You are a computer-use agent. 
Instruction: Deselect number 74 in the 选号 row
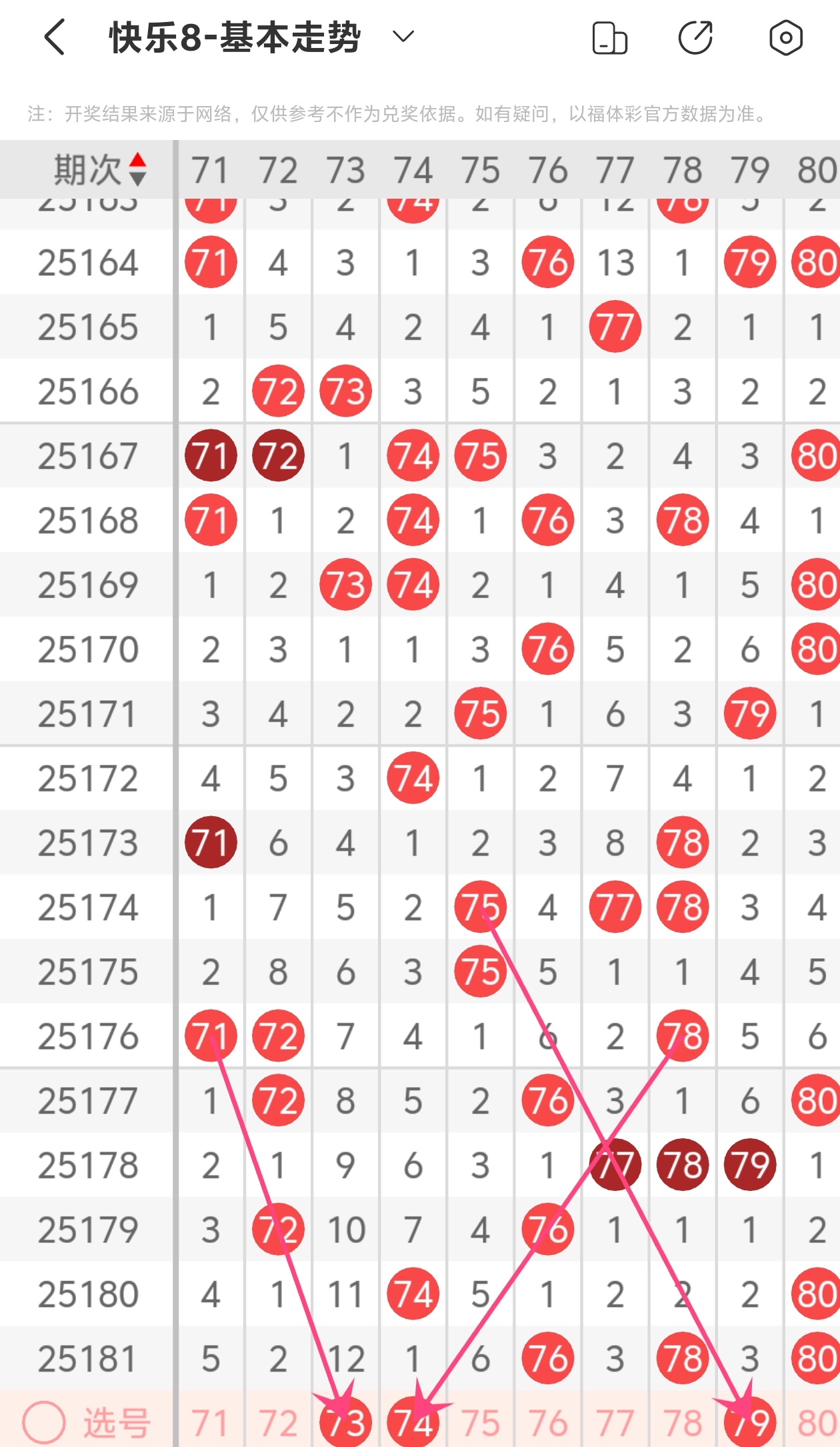[413, 1422]
